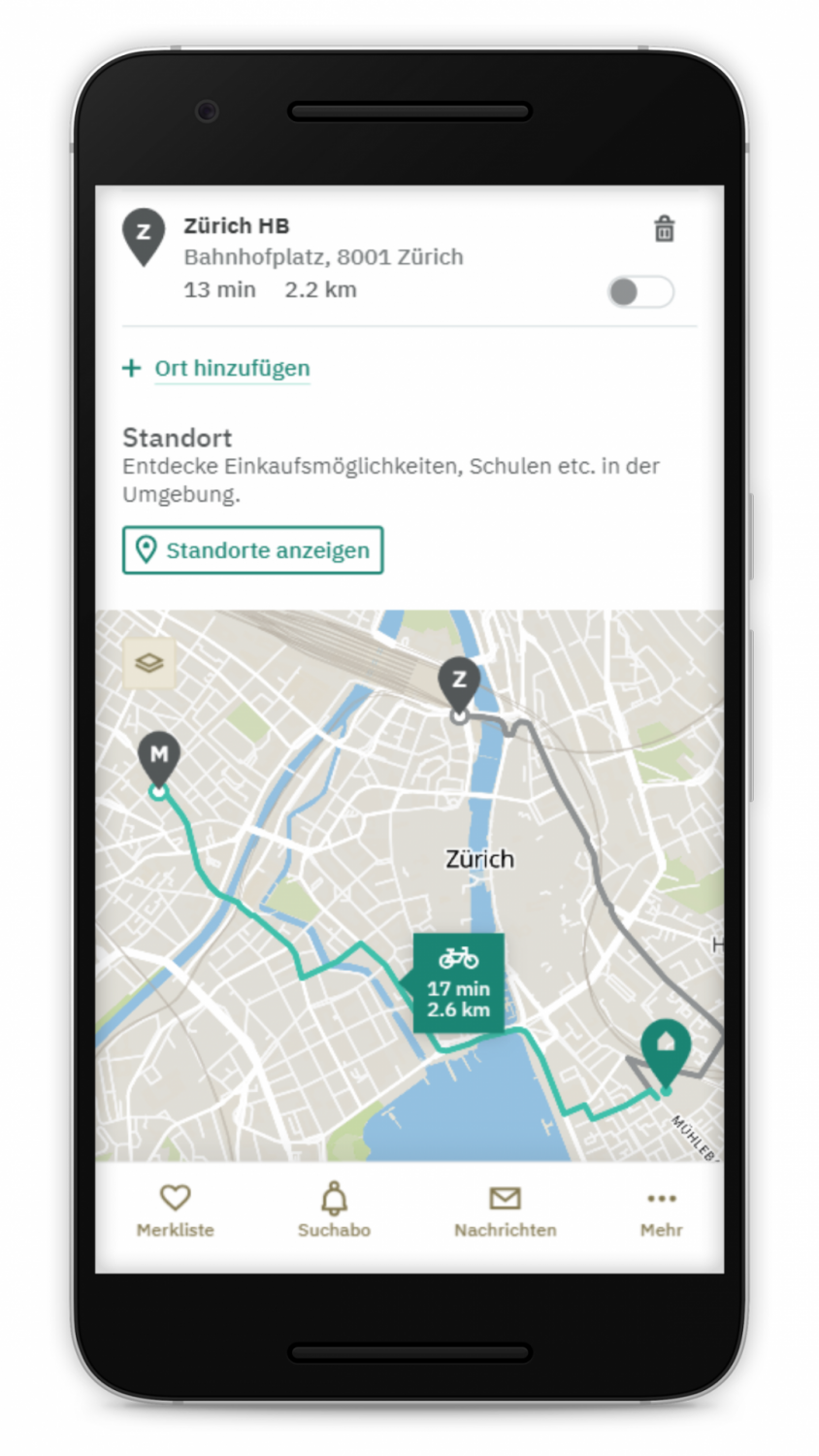Toggle the Zürich HB route switch
This screenshot has width=819, height=1456.
pyautogui.click(x=640, y=291)
